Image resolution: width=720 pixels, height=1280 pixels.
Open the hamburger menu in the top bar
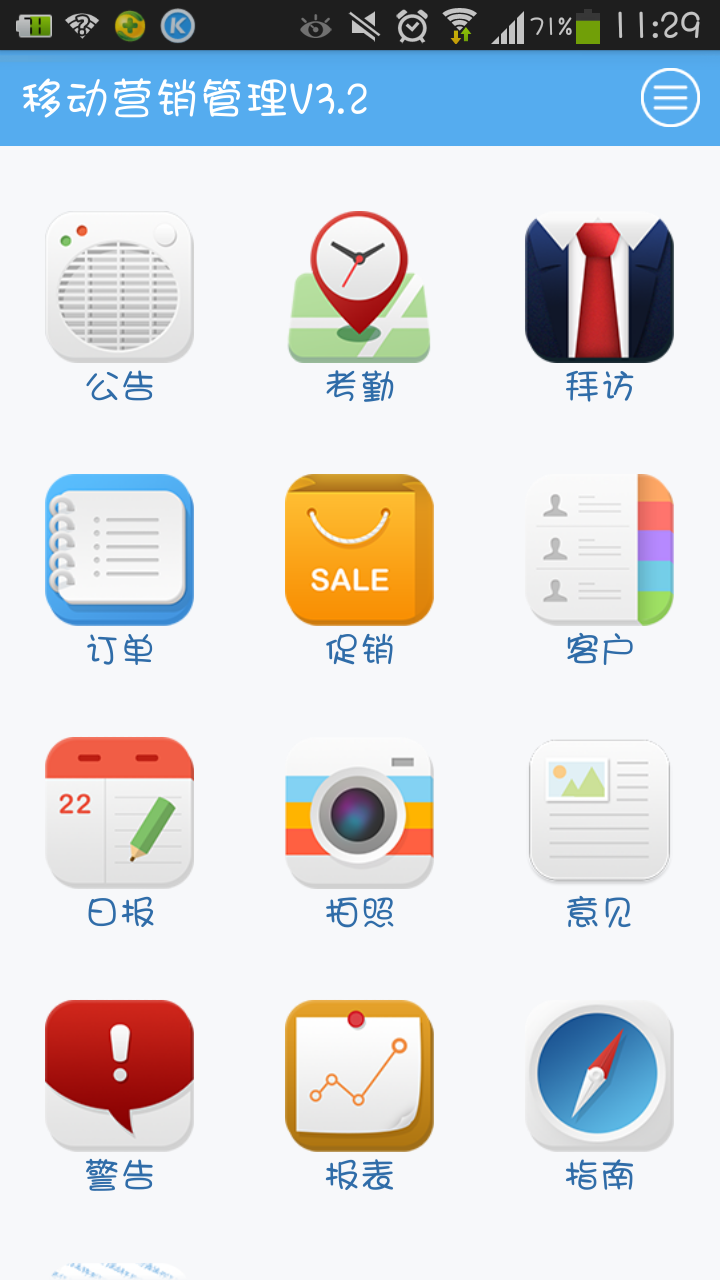pos(669,97)
